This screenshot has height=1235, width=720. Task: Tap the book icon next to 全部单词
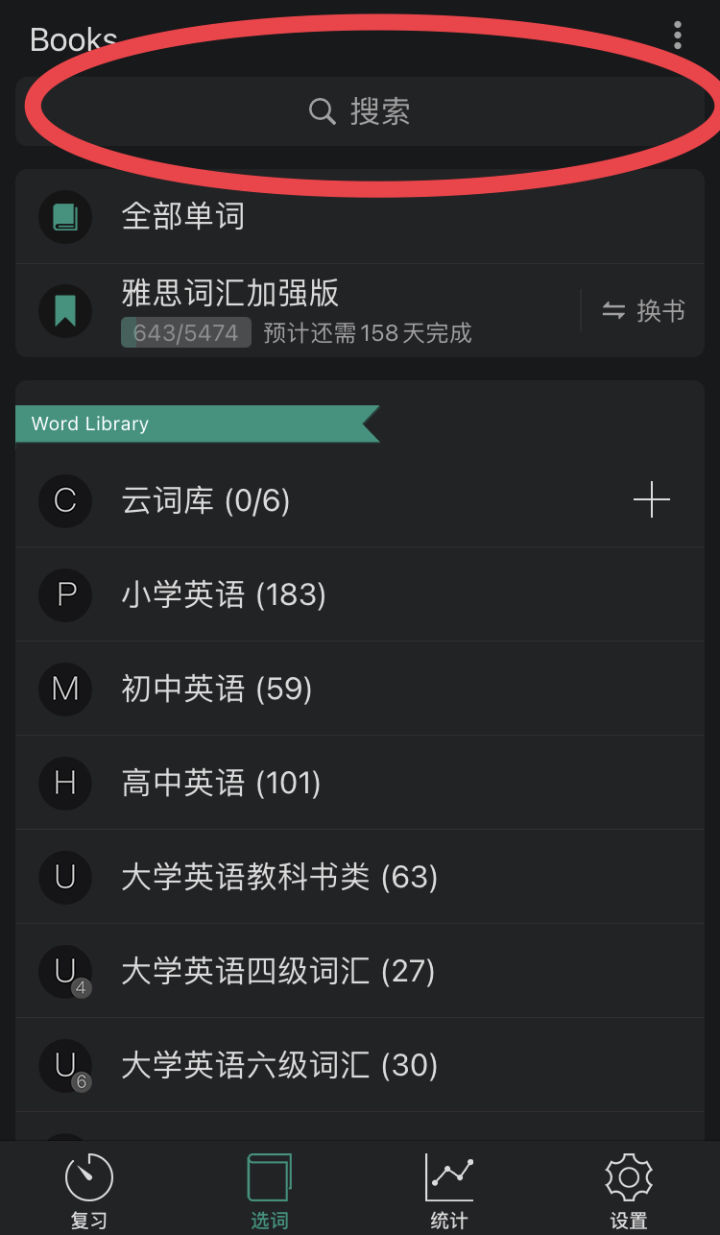[64, 216]
